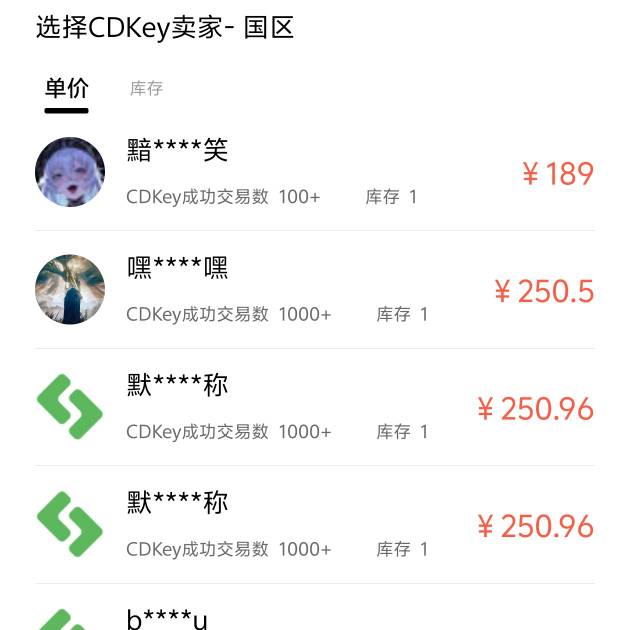Switch to the 库存 sort tab
Screen dimensions: 630x630
point(146,89)
